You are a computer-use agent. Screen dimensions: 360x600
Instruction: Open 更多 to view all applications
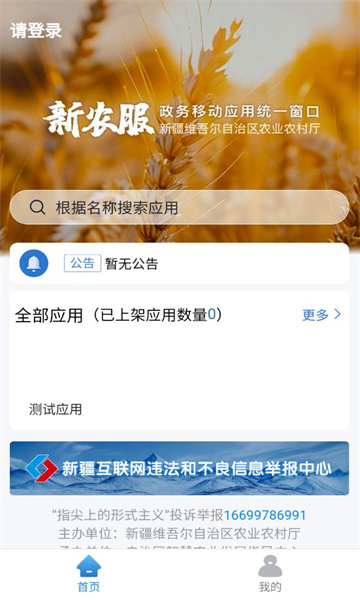[321, 315]
